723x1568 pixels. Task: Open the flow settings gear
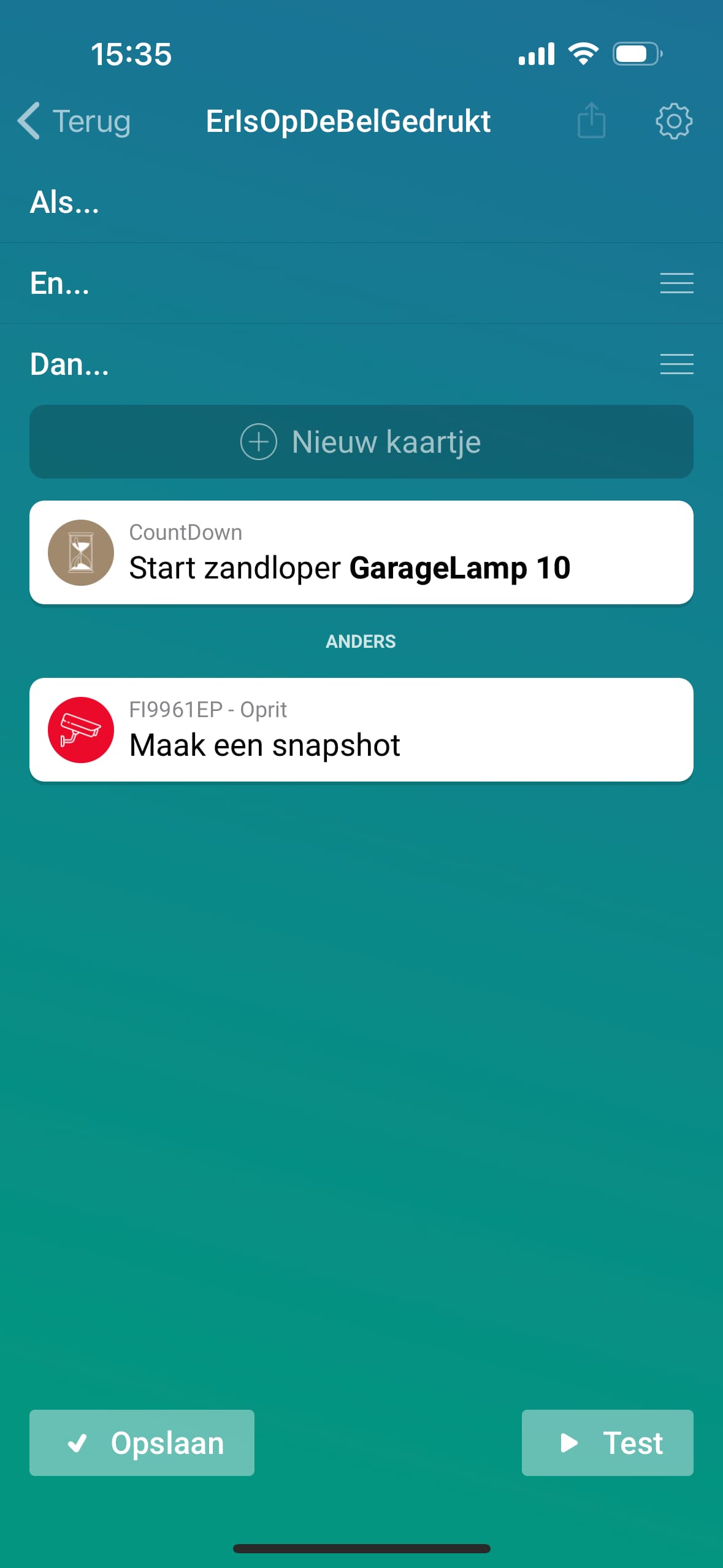pos(673,121)
